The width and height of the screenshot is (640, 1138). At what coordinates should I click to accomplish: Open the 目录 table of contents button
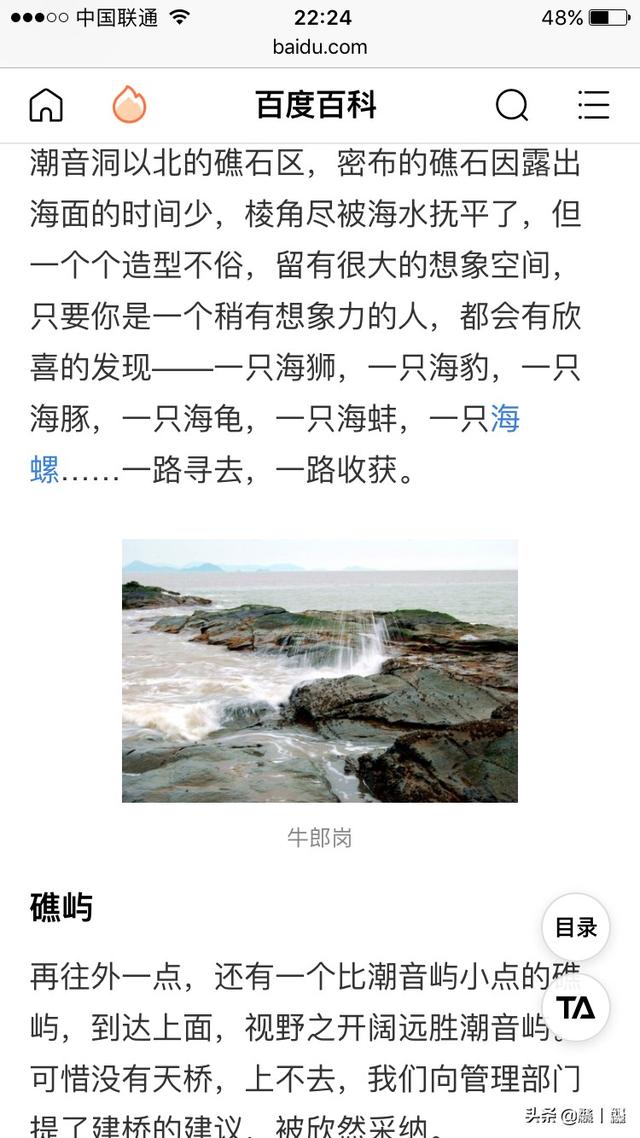pyautogui.click(x=576, y=927)
